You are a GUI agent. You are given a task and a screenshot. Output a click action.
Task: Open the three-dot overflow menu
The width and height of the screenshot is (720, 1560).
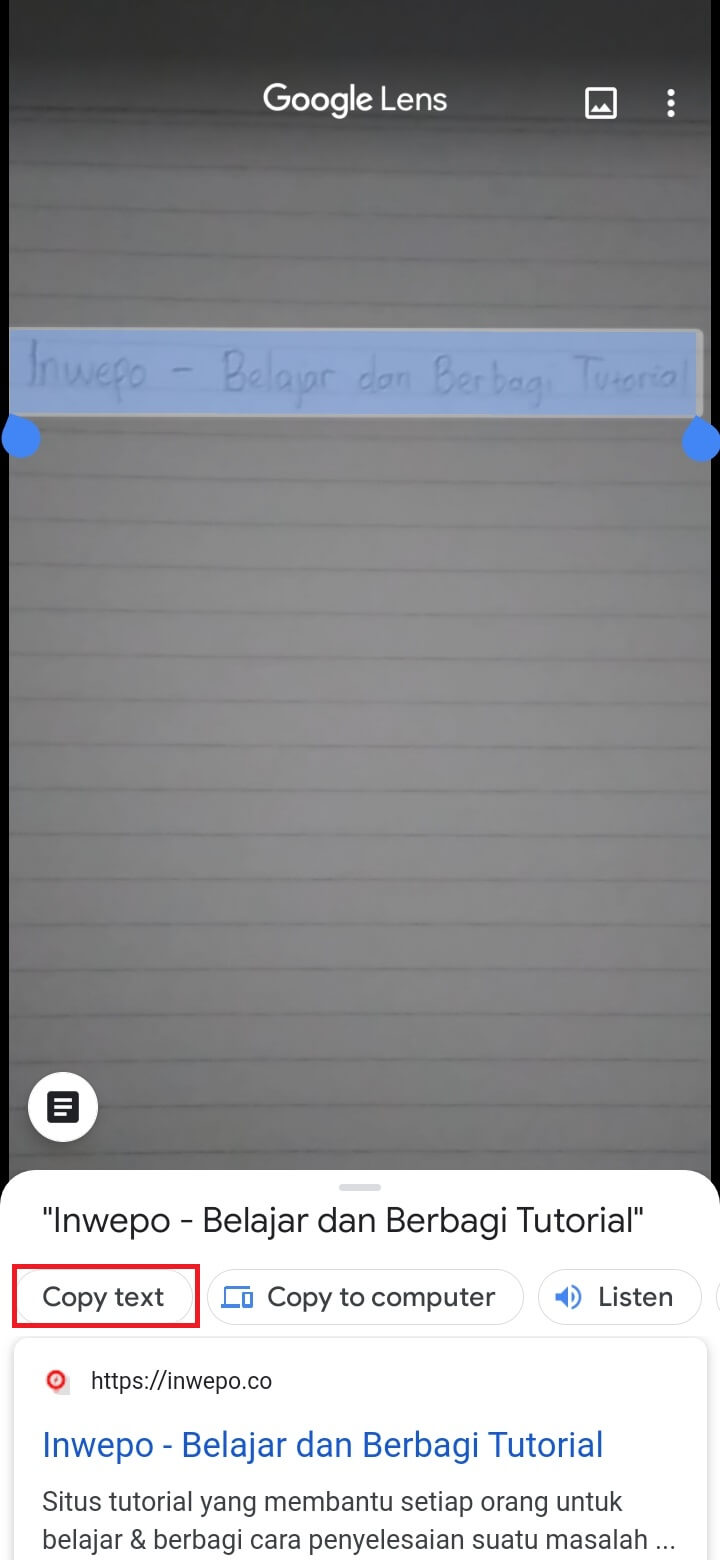(x=670, y=102)
